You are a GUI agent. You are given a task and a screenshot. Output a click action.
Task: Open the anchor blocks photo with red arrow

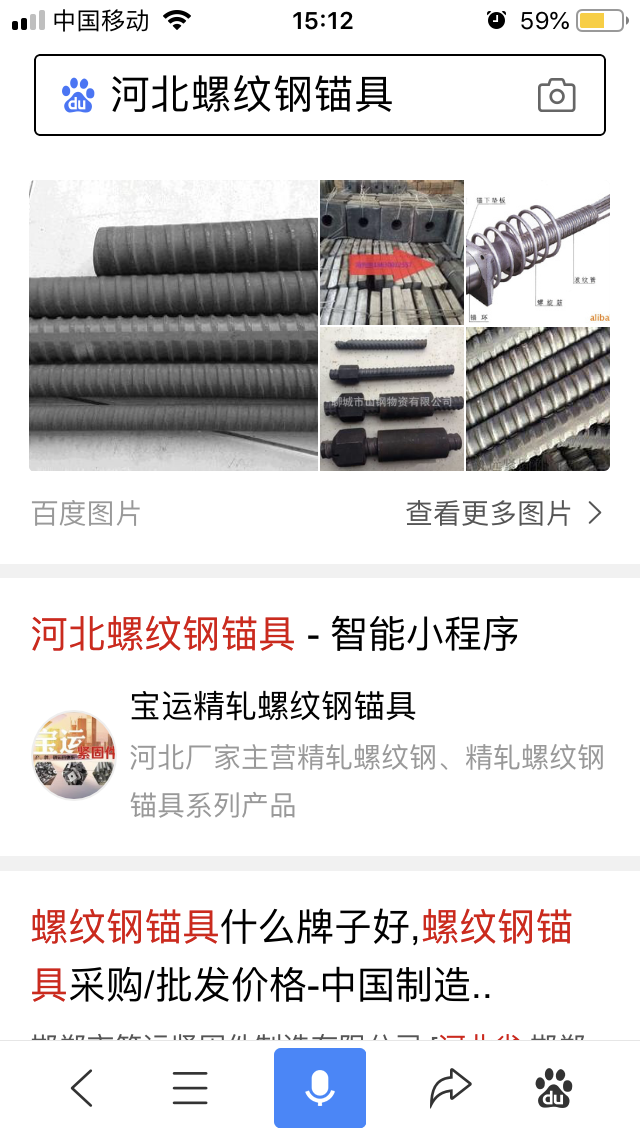[392, 252]
